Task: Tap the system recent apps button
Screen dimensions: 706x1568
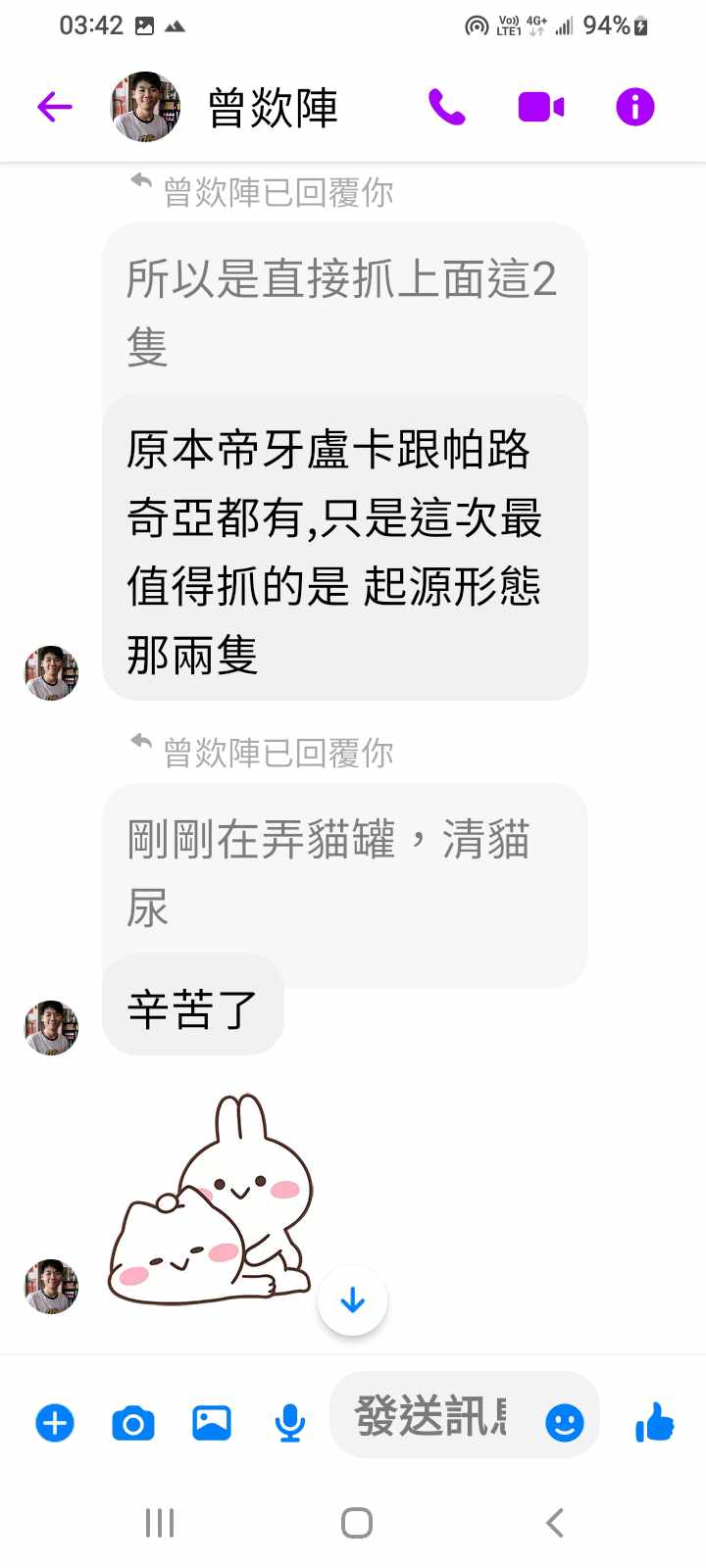Action: pyautogui.click(x=159, y=1523)
